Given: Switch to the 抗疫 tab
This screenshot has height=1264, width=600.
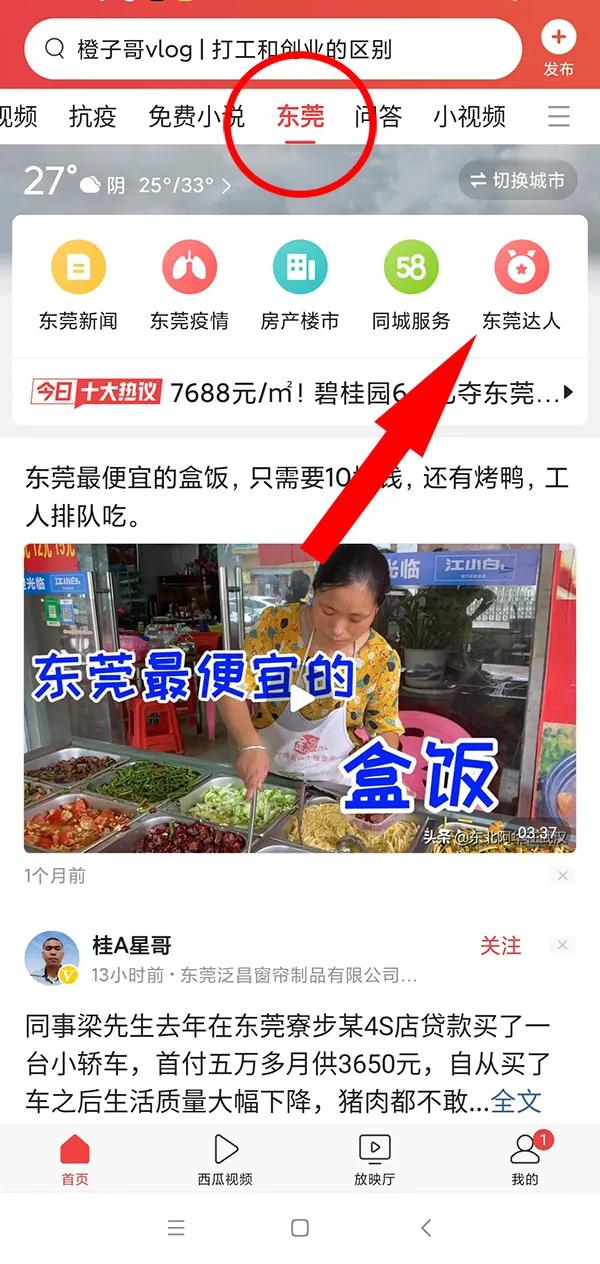Looking at the screenshot, I should (x=92, y=117).
